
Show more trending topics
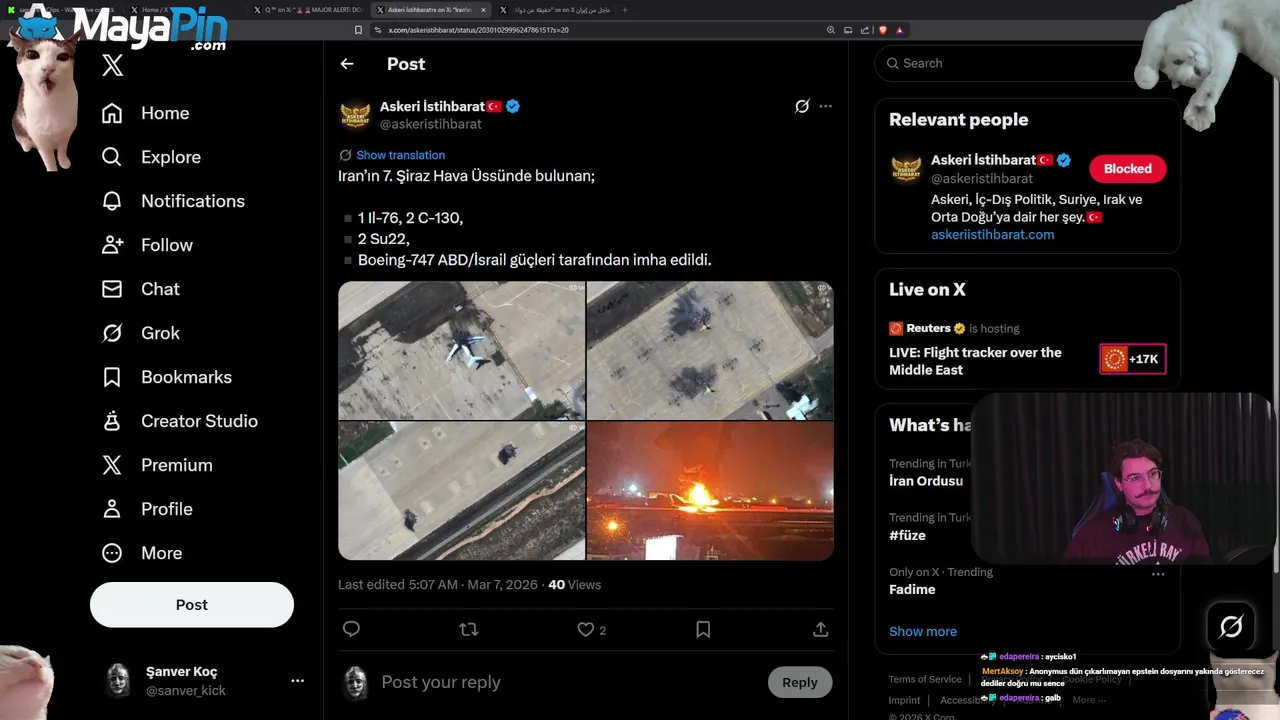(x=922, y=631)
